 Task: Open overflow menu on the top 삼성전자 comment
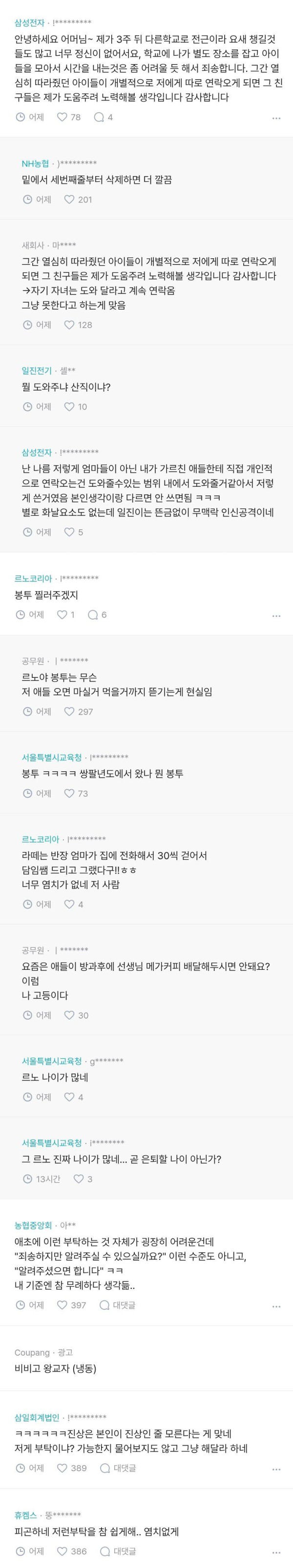pos(276,118)
